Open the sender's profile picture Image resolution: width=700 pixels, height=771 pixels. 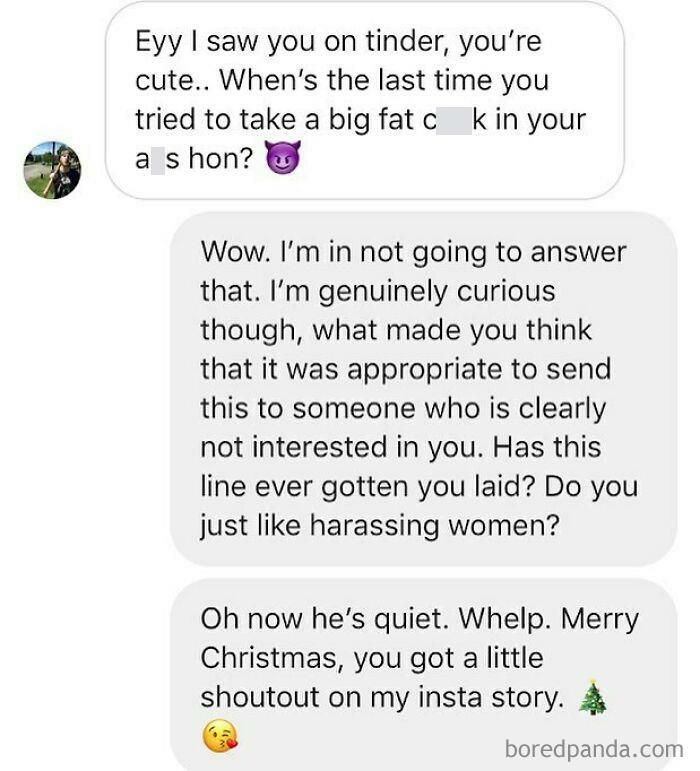click(x=52, y=170)
